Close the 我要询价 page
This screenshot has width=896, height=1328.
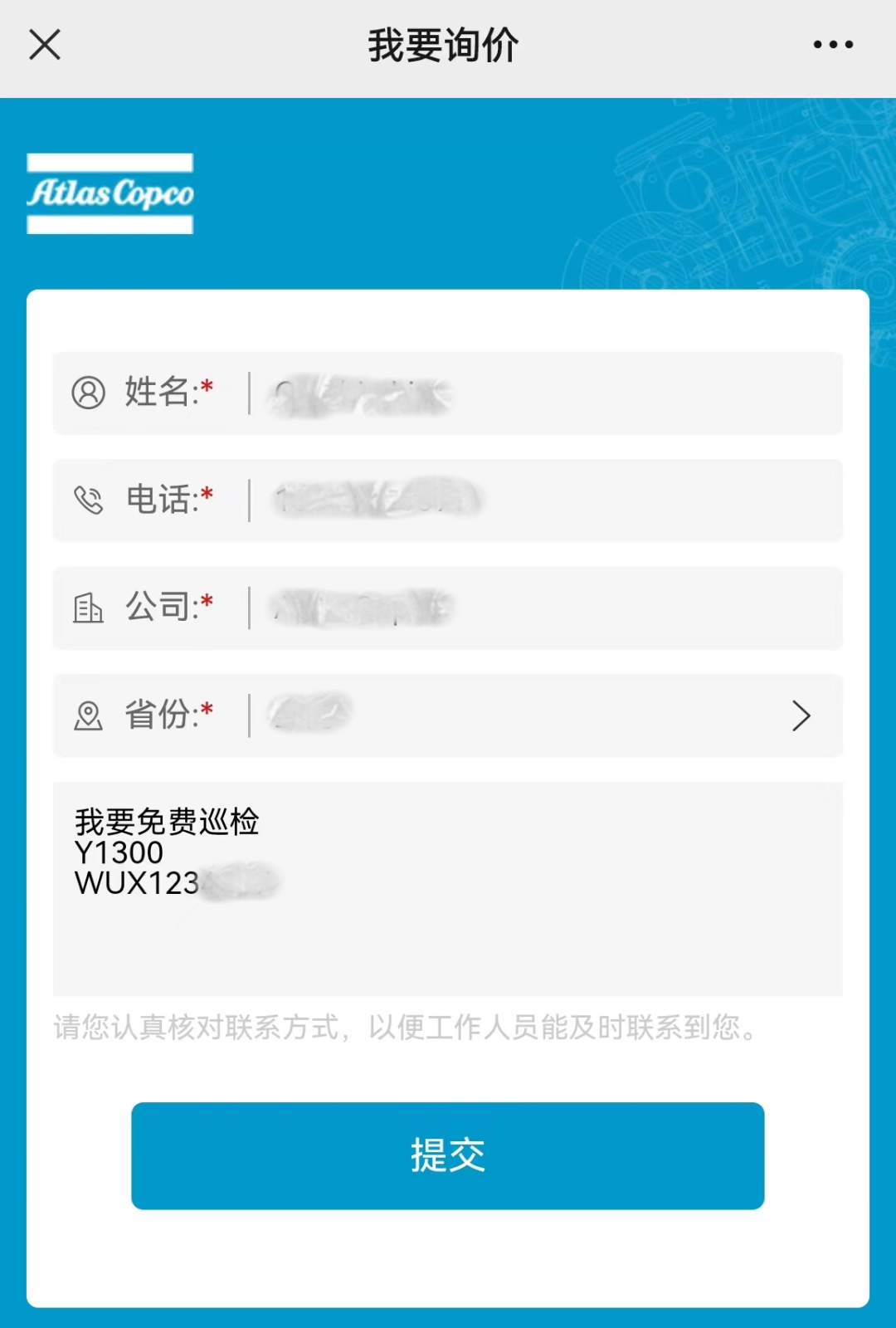pos(45,45)
